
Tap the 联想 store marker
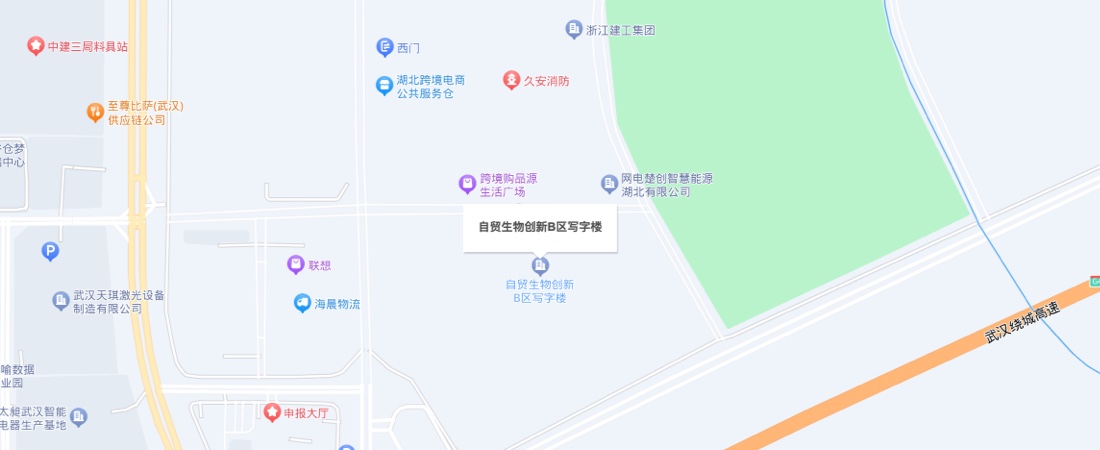tap(295, 265)
